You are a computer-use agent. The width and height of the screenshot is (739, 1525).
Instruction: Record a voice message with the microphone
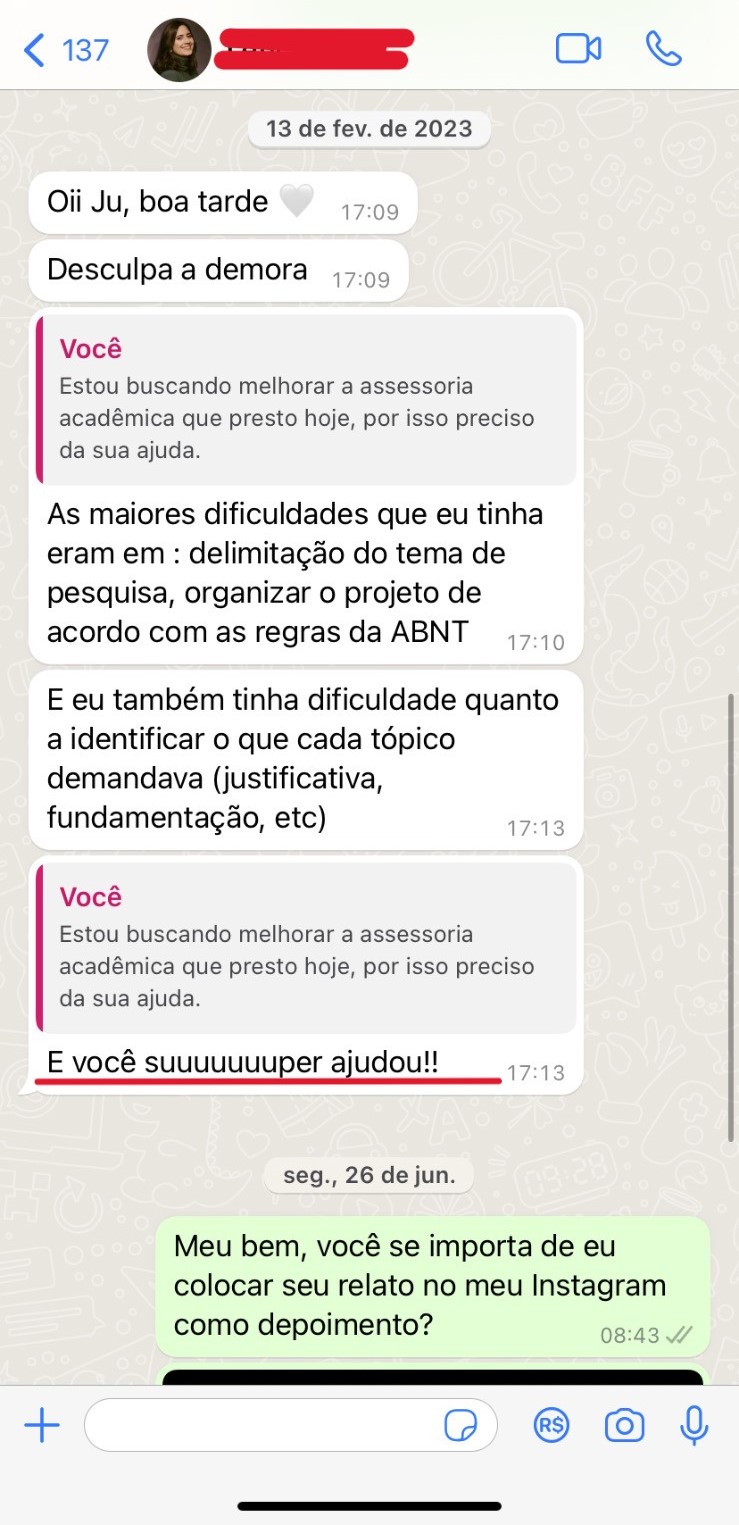(695, 1425)
